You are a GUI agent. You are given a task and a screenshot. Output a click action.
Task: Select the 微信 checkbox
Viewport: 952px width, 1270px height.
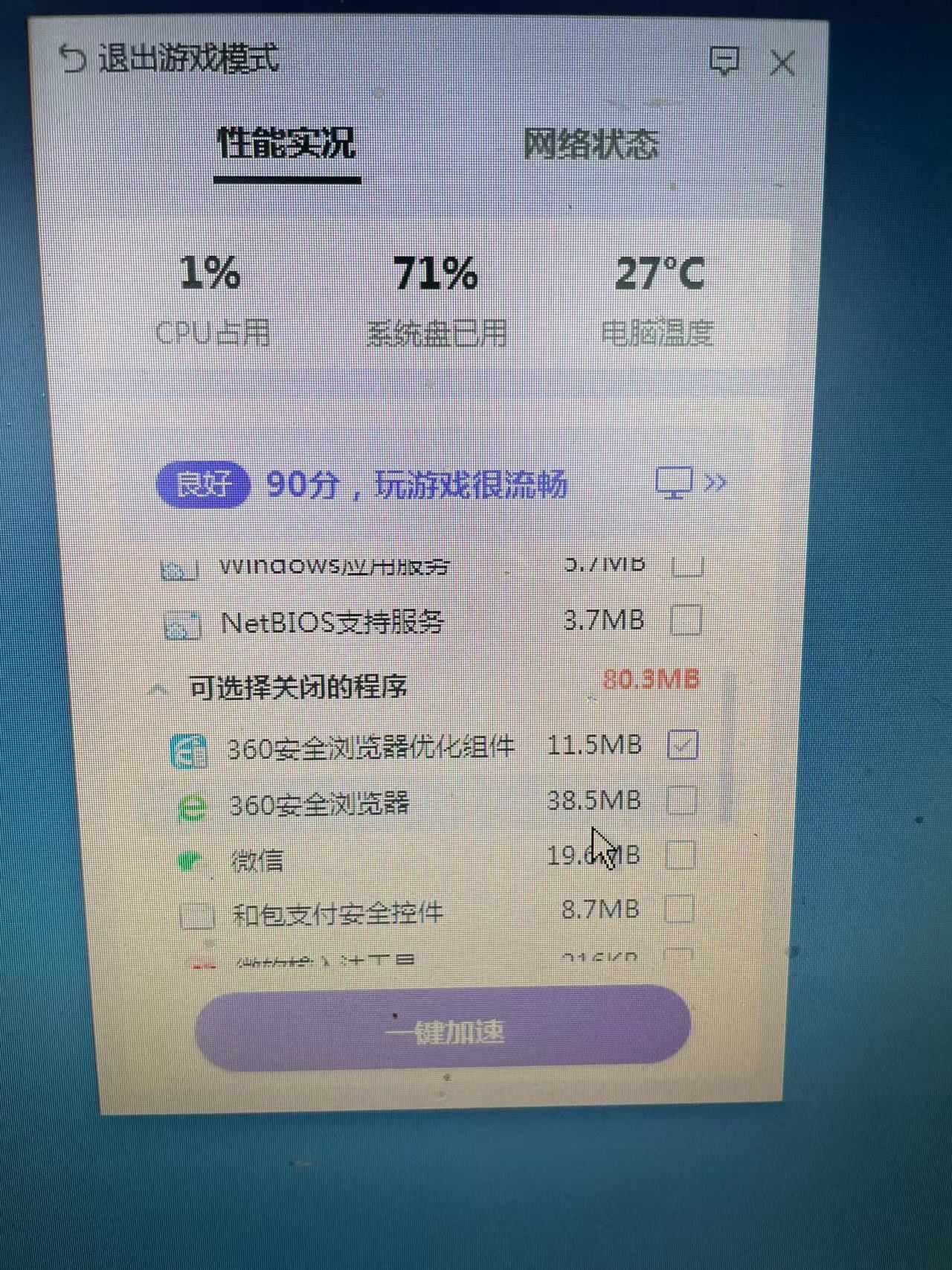(680, 855)
